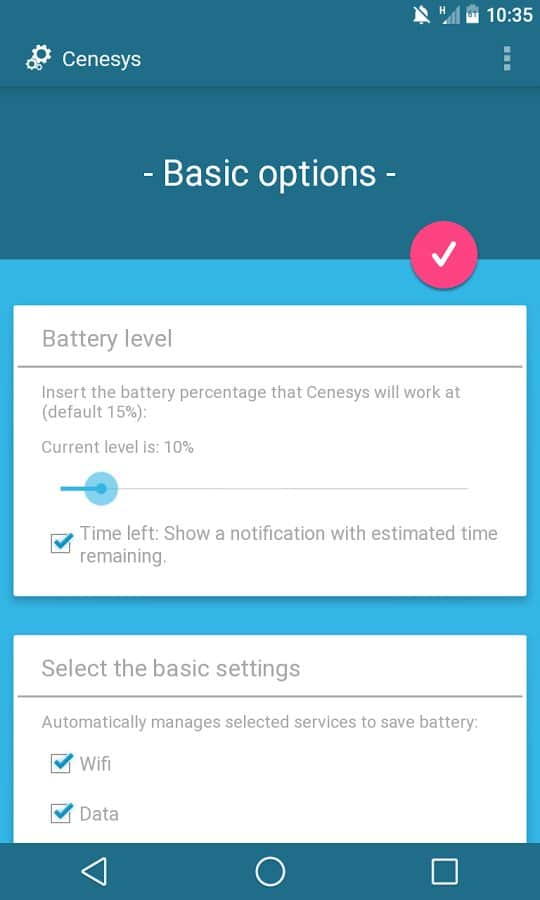Image resolution: width=540 pixels, height=900 pixels.
Task: Uncheck the Wifi checkbox
Action: (61, 763)
